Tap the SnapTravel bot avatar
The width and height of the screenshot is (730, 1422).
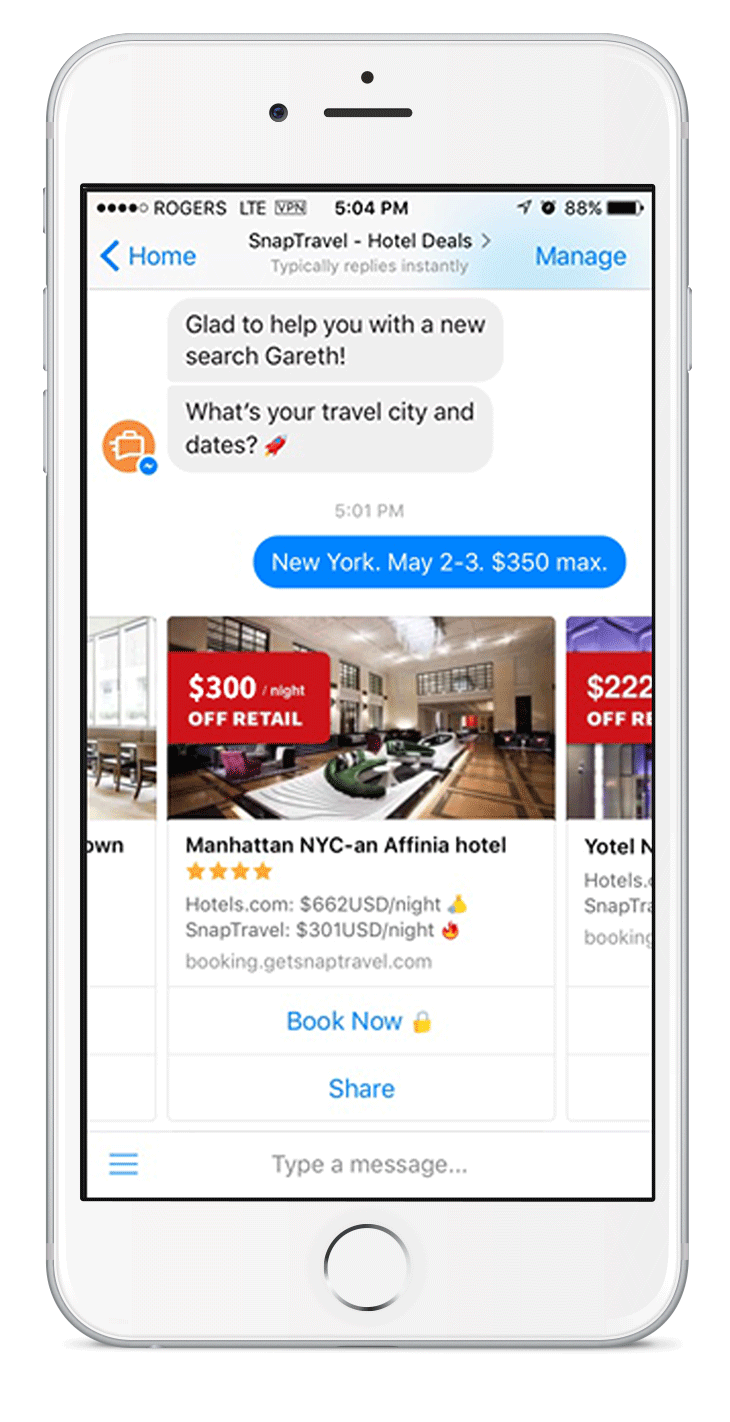pyautogui.click(x=129, y=446)
